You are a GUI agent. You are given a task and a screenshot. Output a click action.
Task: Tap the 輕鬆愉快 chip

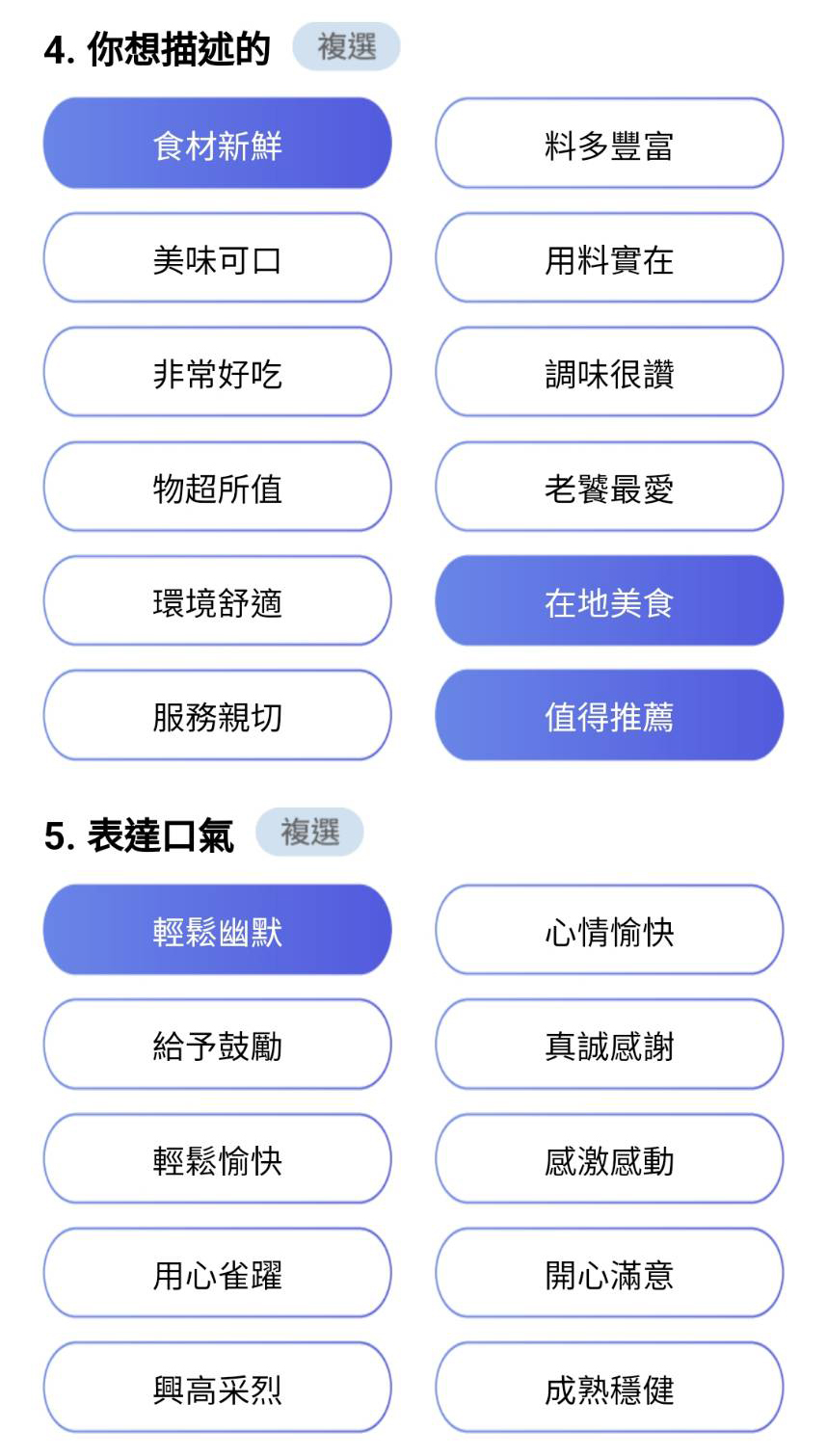point(217,1159)
